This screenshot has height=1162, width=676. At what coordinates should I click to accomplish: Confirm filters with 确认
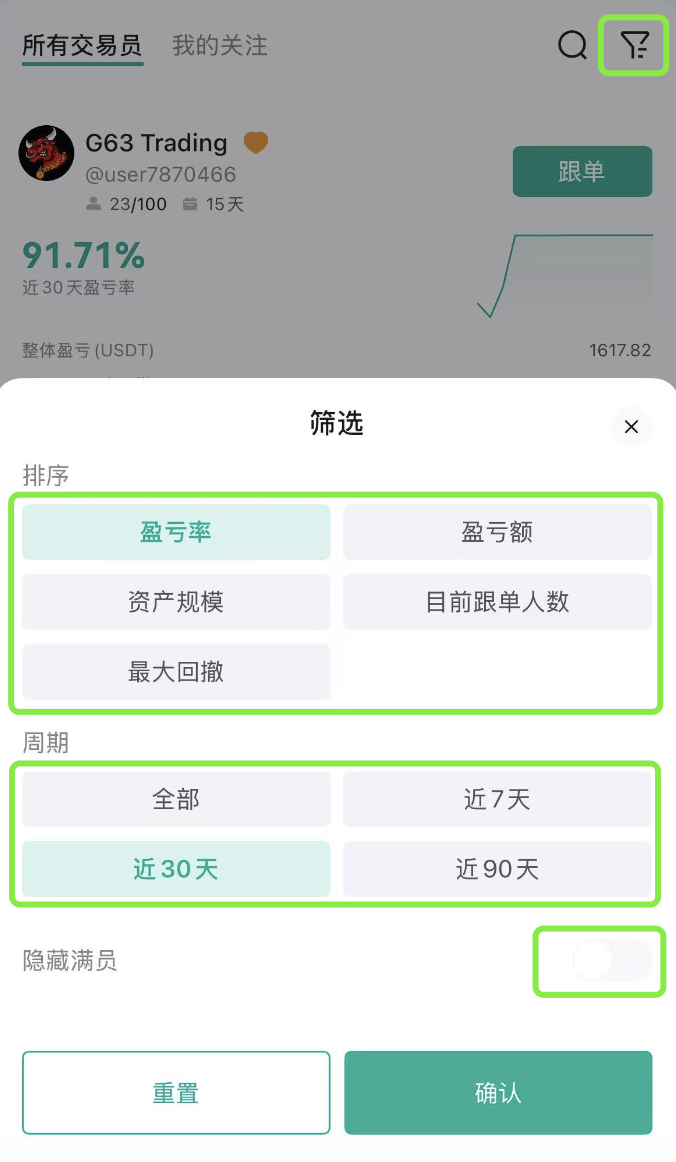pos(498,1093)
